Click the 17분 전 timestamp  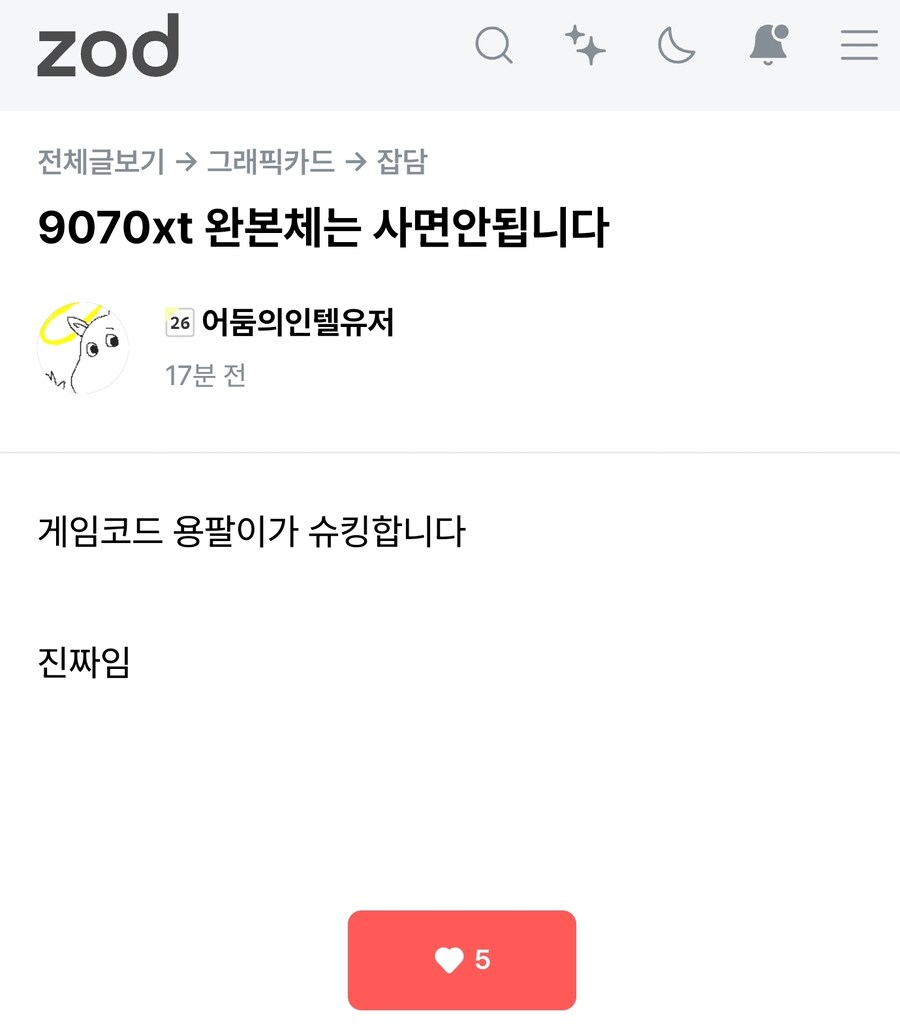tap(206, 377)
